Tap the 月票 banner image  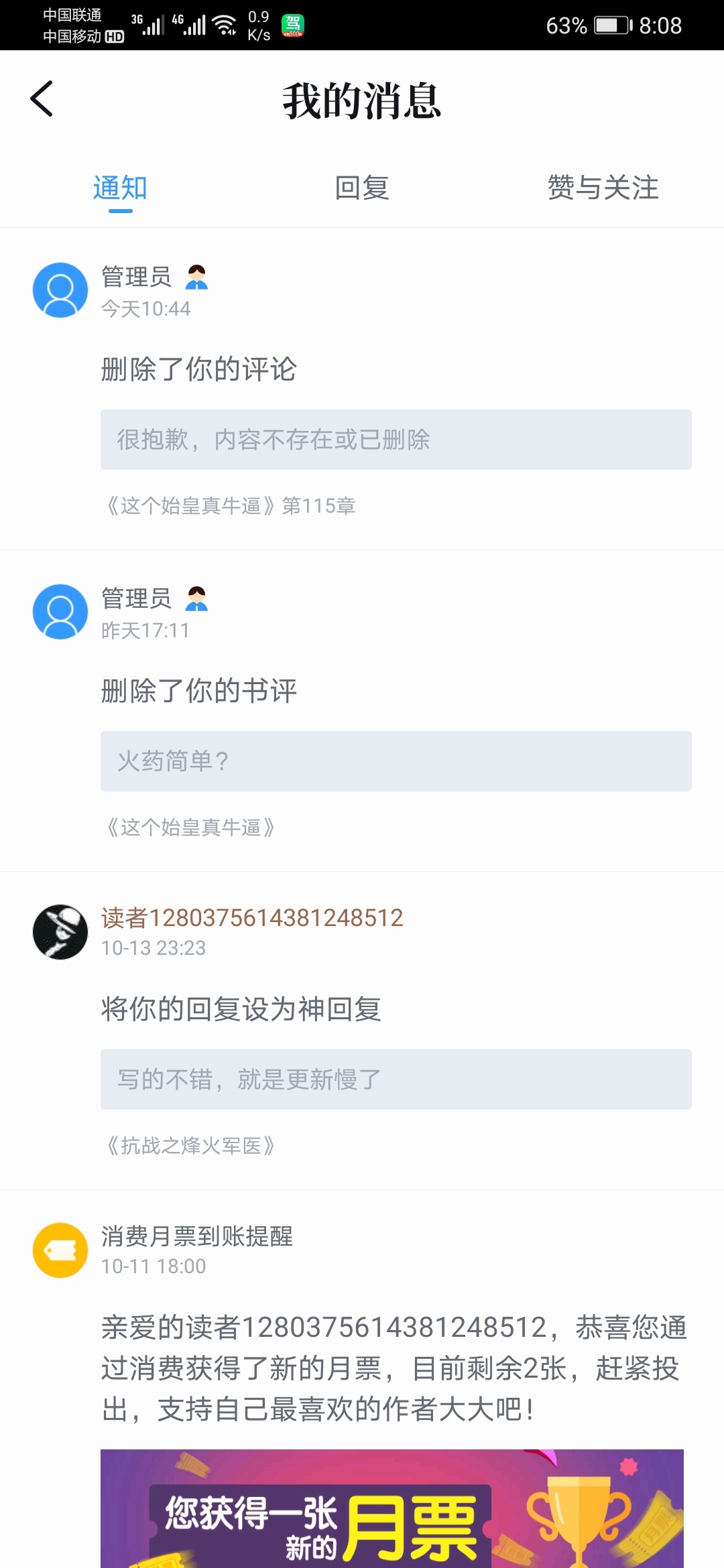tap(392, 1508)
